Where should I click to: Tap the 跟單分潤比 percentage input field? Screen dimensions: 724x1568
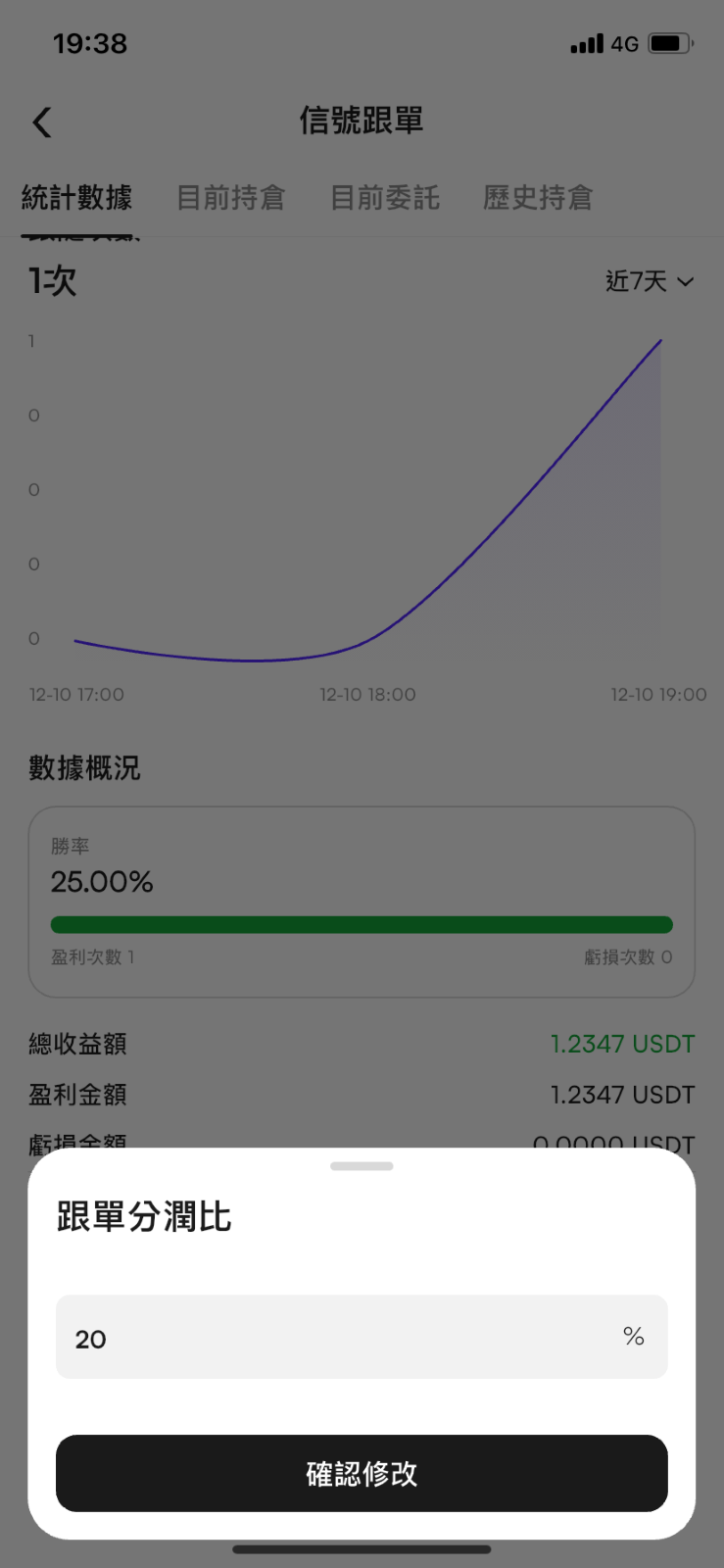coord(362,1337)
